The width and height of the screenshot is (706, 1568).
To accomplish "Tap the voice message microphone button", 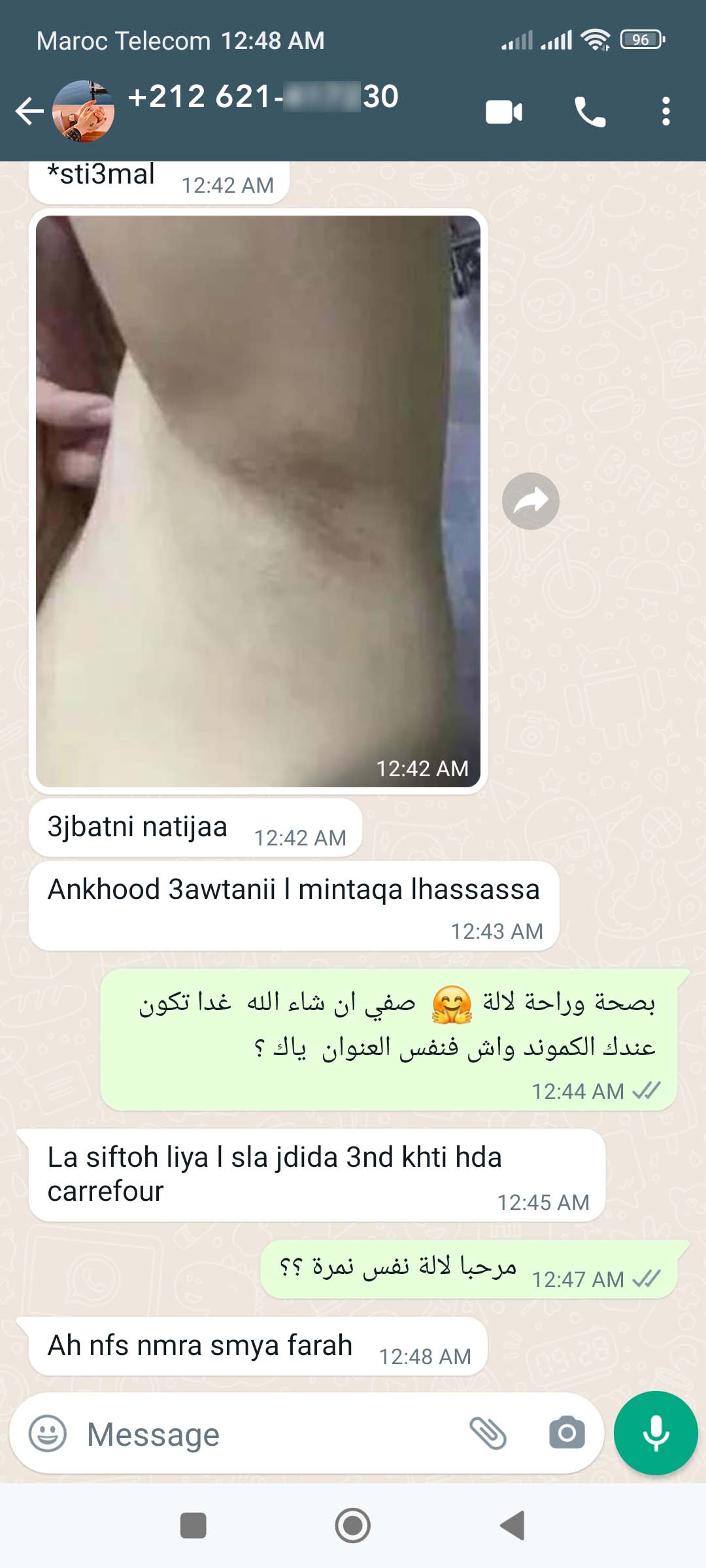I will click(656, 1433).
